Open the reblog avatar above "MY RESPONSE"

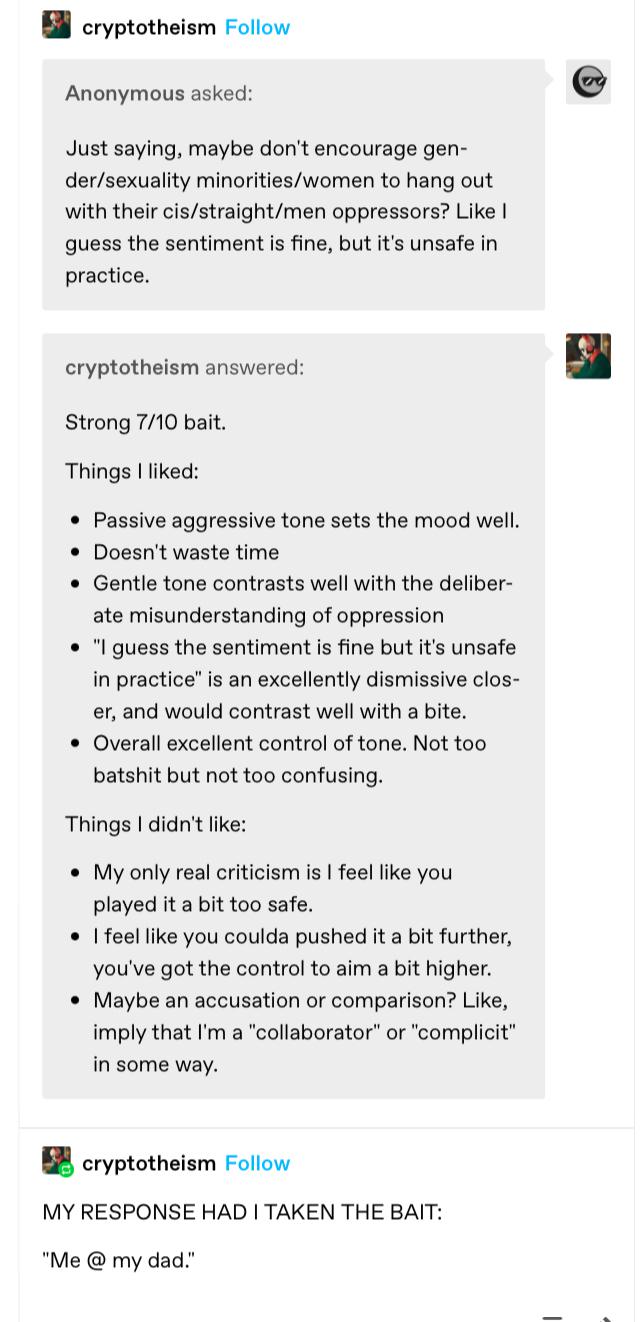[x=57, y=1162]
